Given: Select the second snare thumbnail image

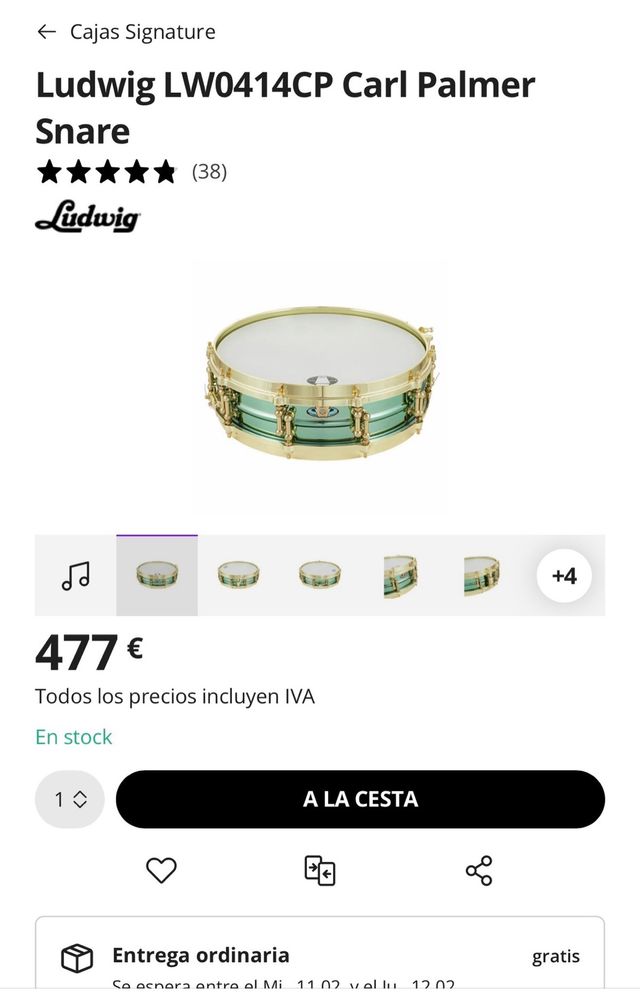Looking at the screenshot, I should point(238,575).
